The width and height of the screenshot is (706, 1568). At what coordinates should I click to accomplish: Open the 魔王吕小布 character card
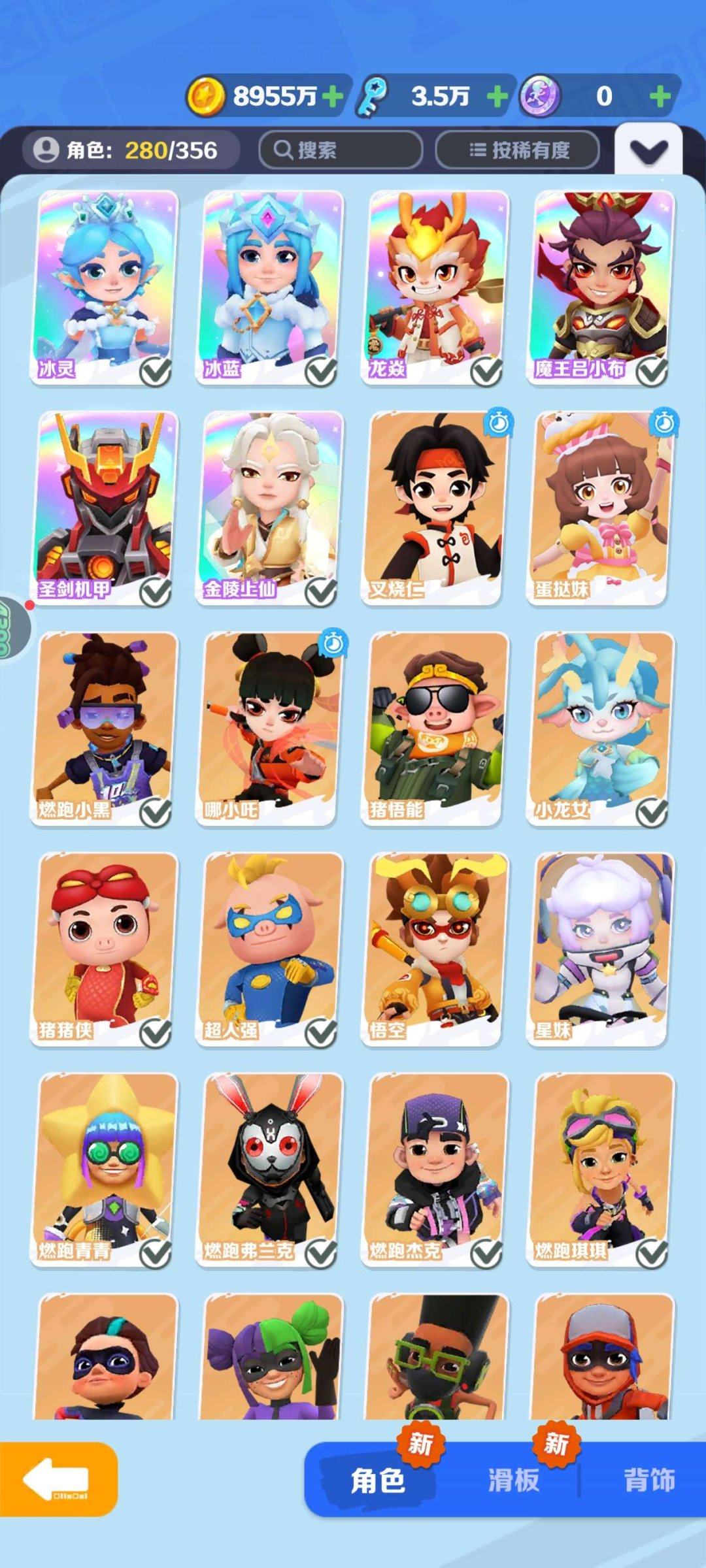point(601,286)
